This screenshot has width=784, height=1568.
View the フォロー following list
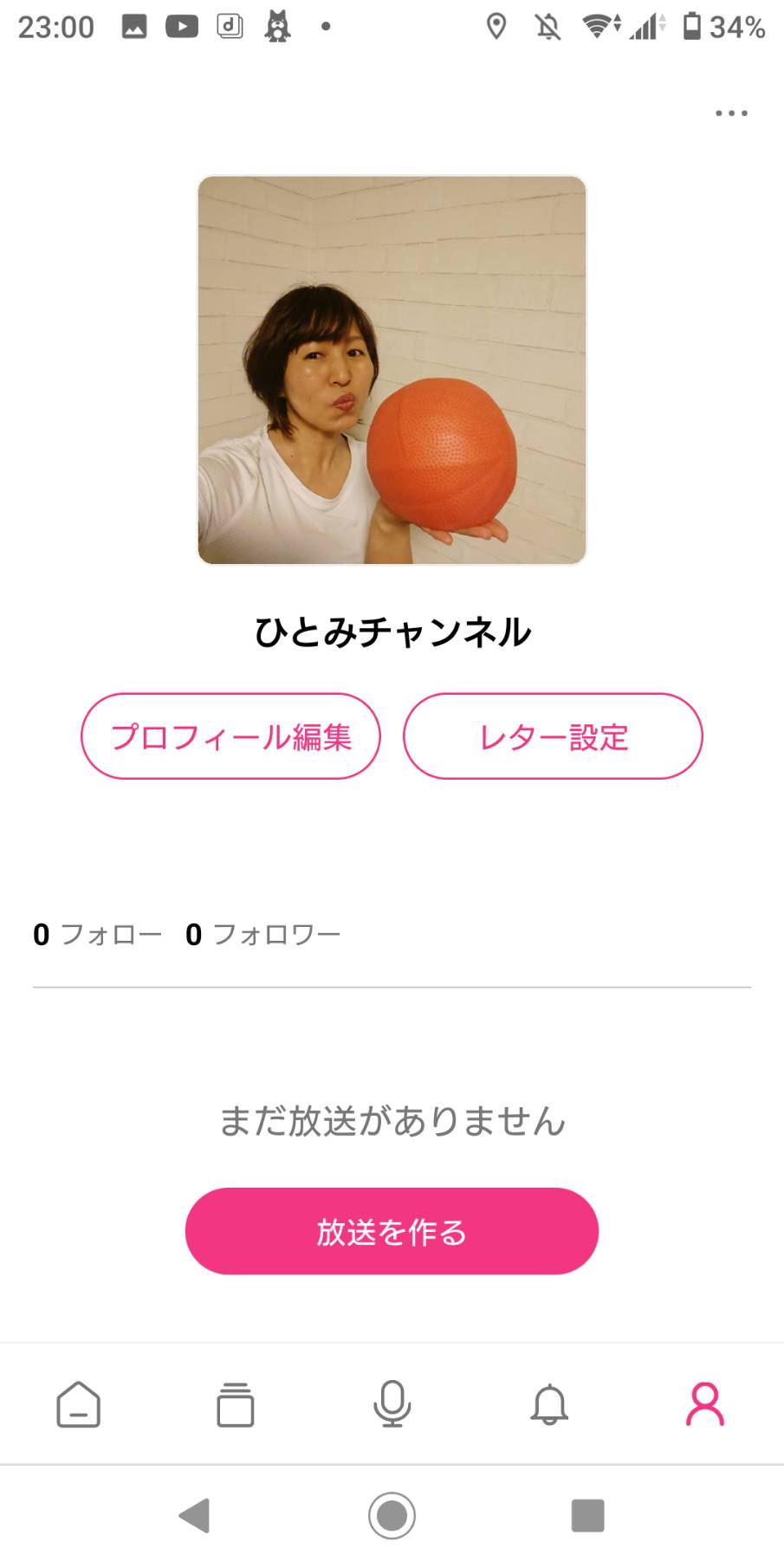(x=97, y=935)
